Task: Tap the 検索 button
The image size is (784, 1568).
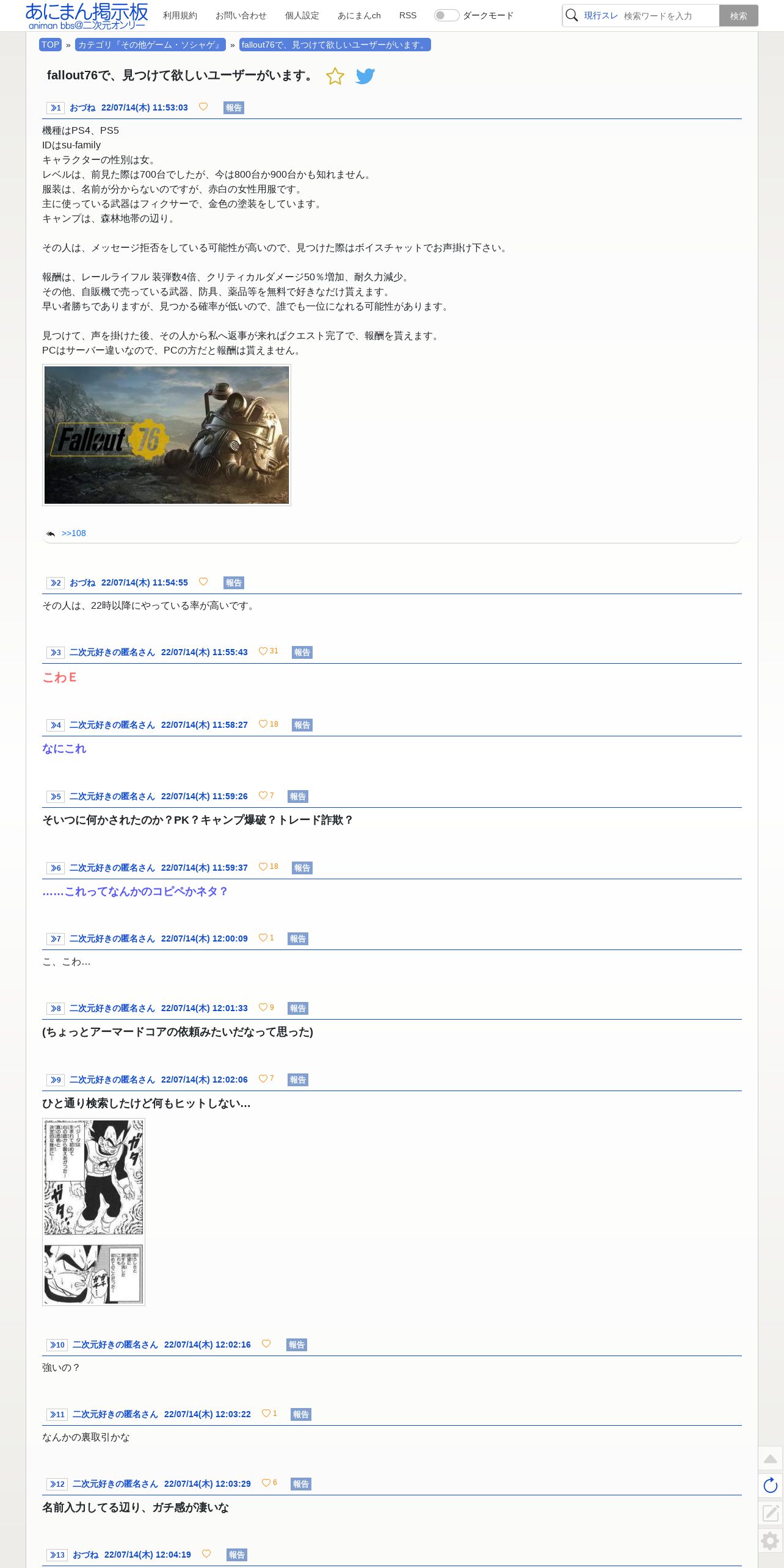Action: coord(738,16)
